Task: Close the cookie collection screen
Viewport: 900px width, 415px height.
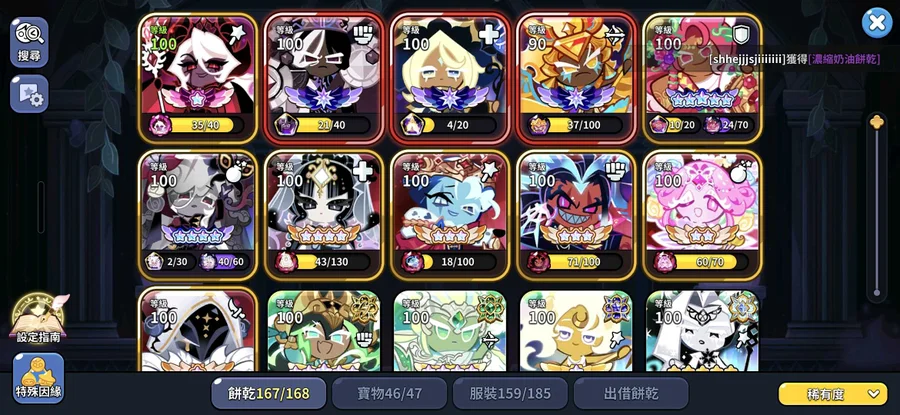Action: (876, 22)
